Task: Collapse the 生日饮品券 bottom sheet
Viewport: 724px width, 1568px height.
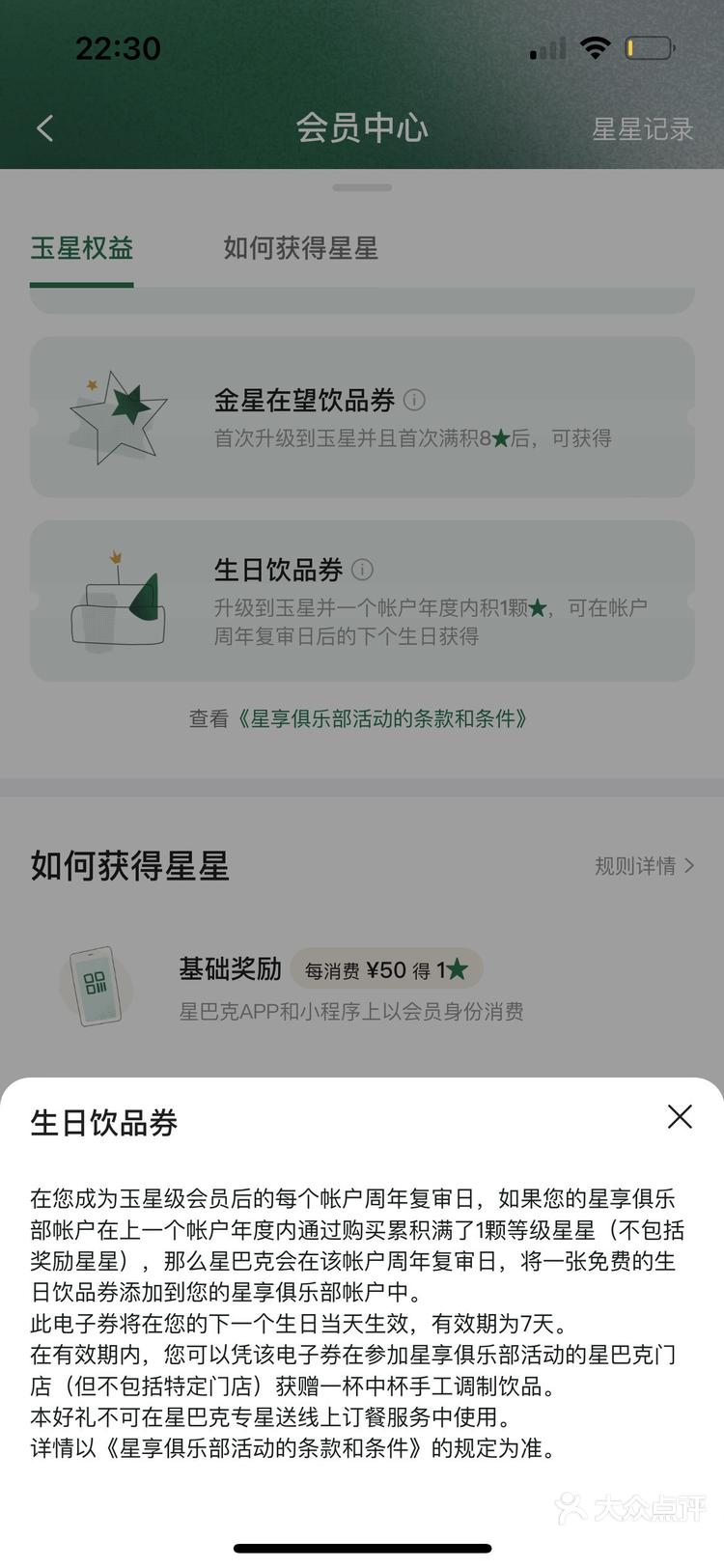Action: pyautogui.click(x=680, y=1116)
